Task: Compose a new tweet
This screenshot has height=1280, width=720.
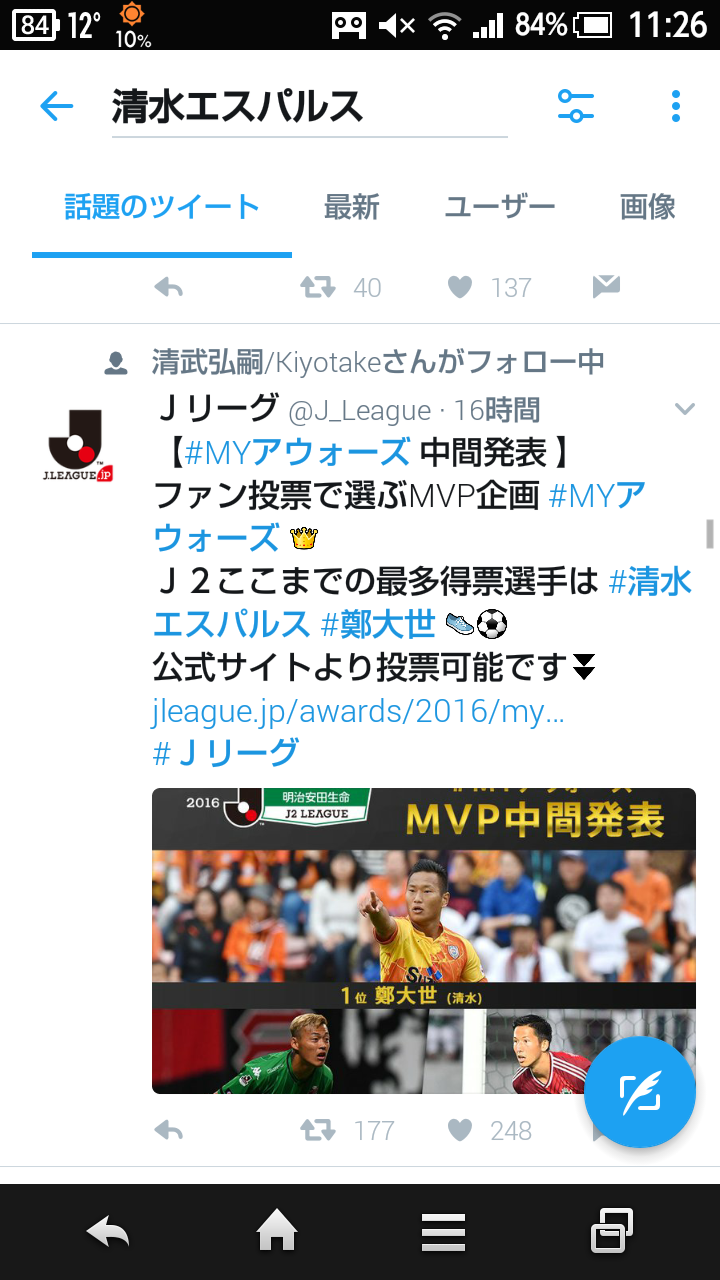Action: pos(640,1092)
